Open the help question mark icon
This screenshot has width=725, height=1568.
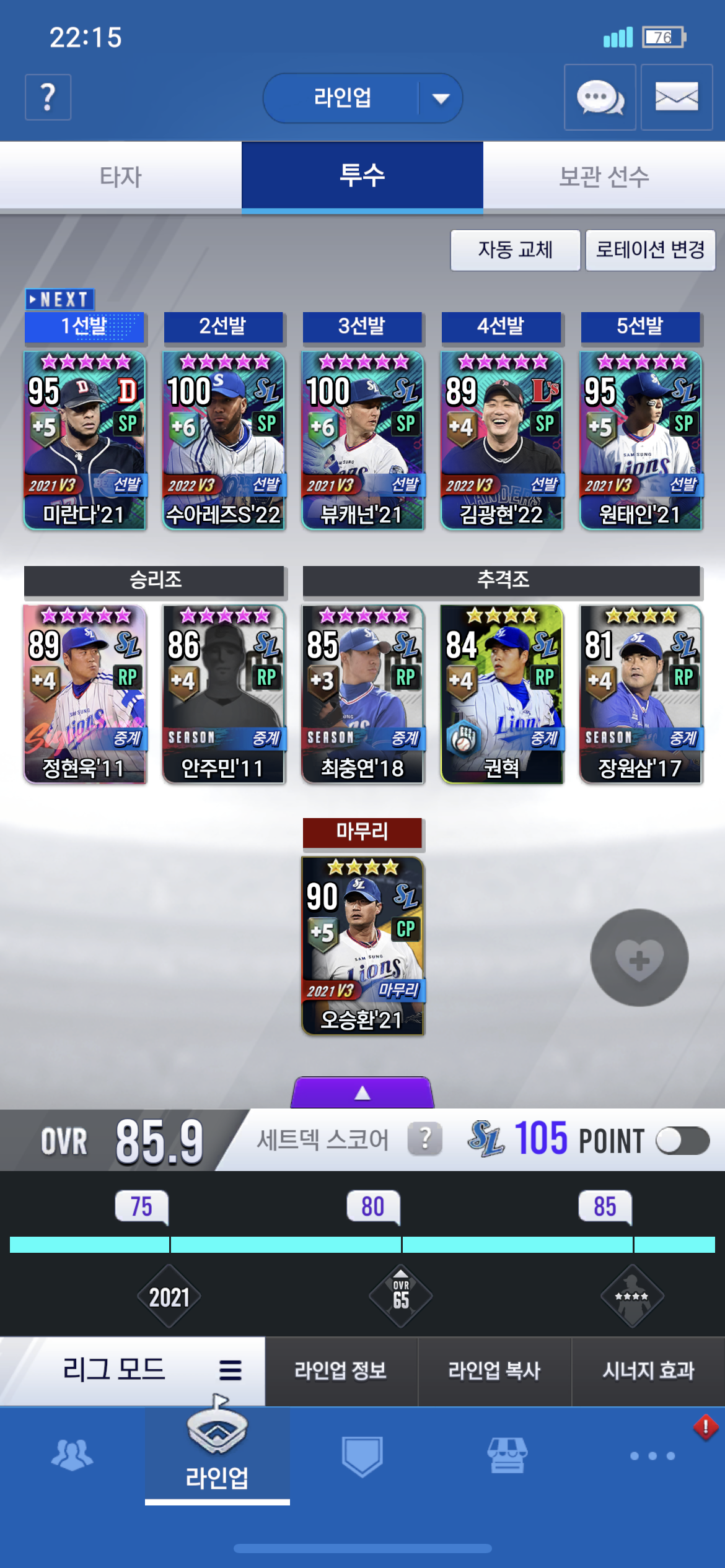click(48, 97)
